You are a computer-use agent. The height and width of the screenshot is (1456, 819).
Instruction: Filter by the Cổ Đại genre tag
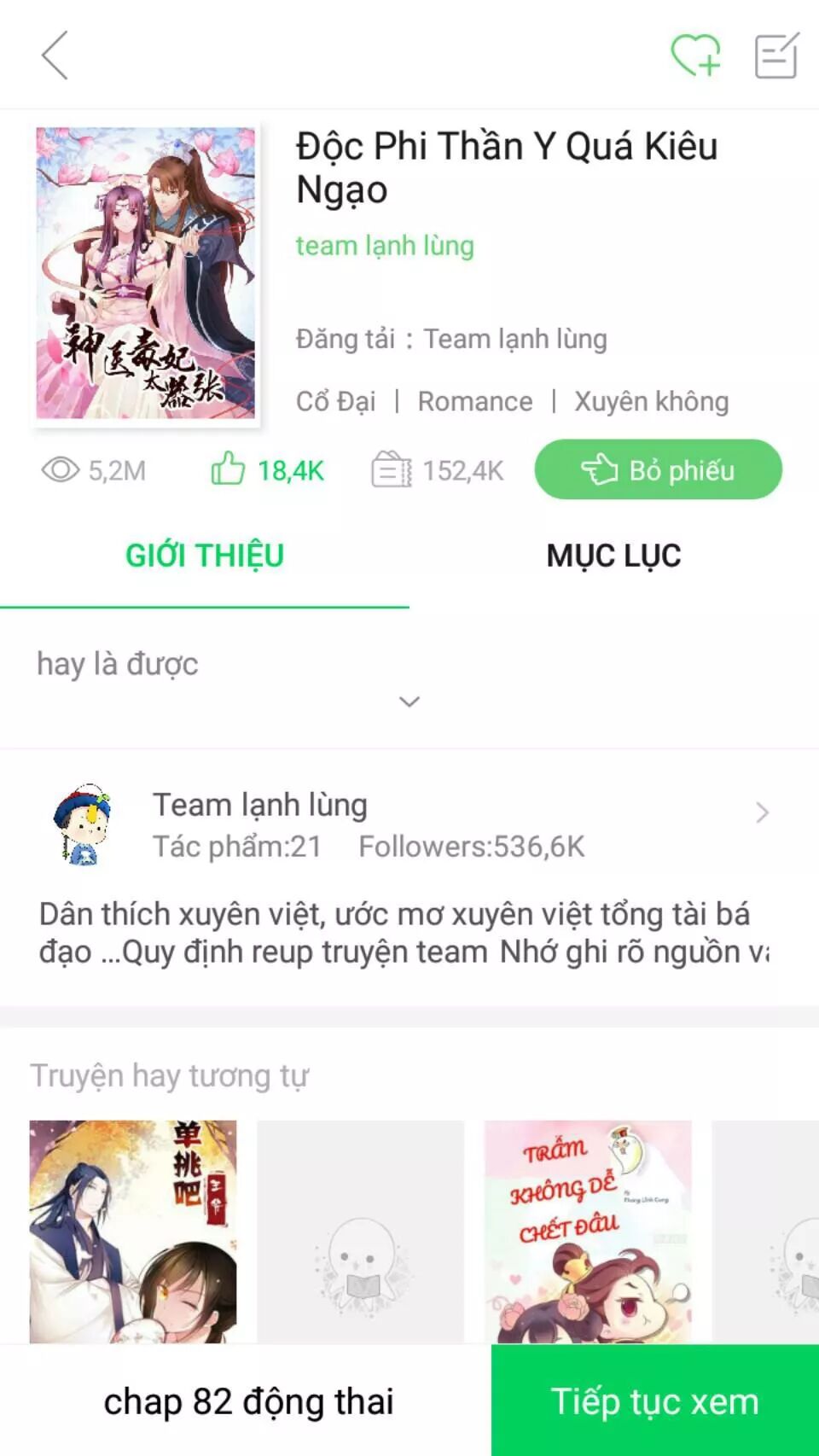coord(335,401)
